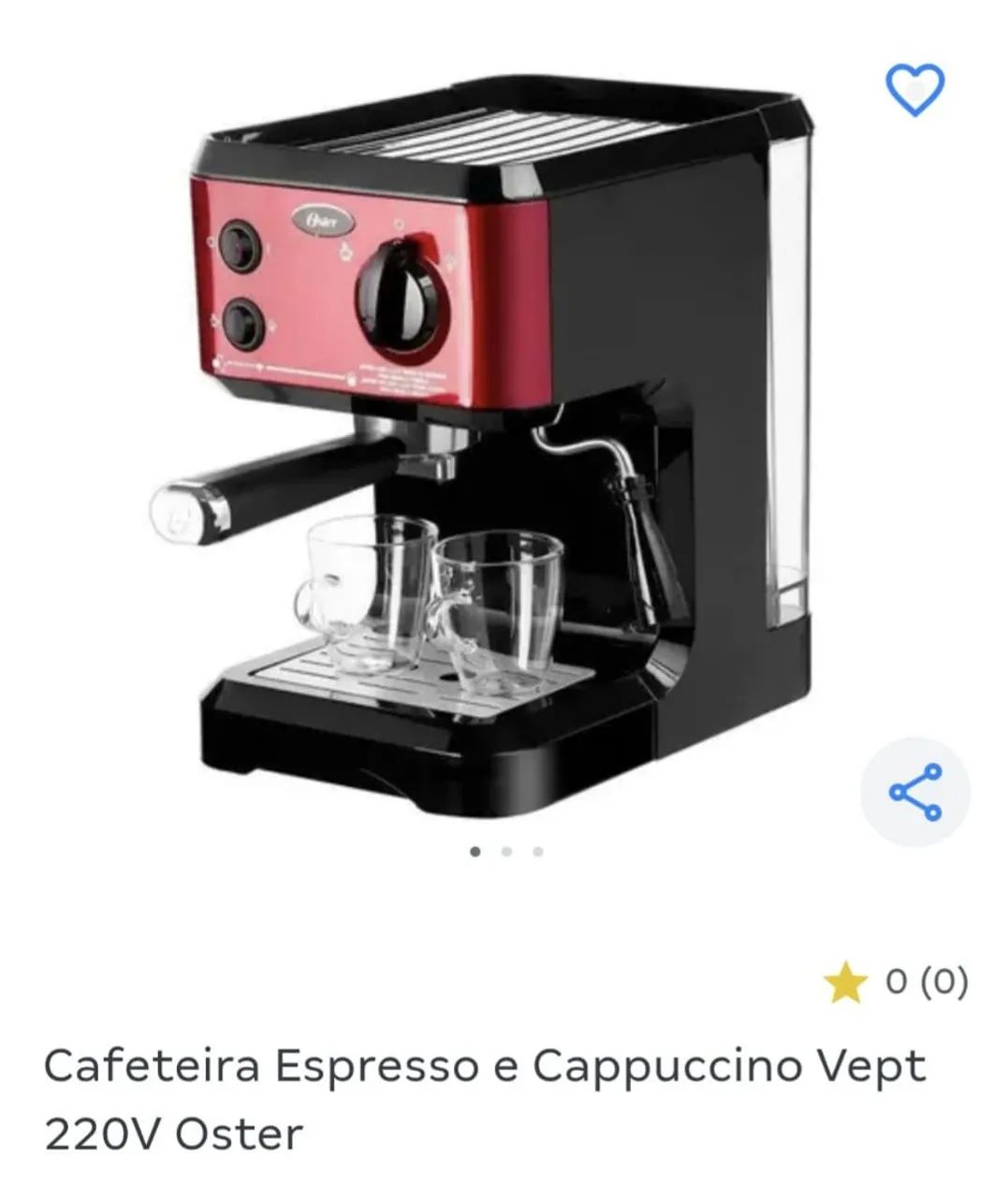The height and width of the screenshot is (1198, 1008).
Task: Select the second carousel indicator dot
Action: pos(506,852)
